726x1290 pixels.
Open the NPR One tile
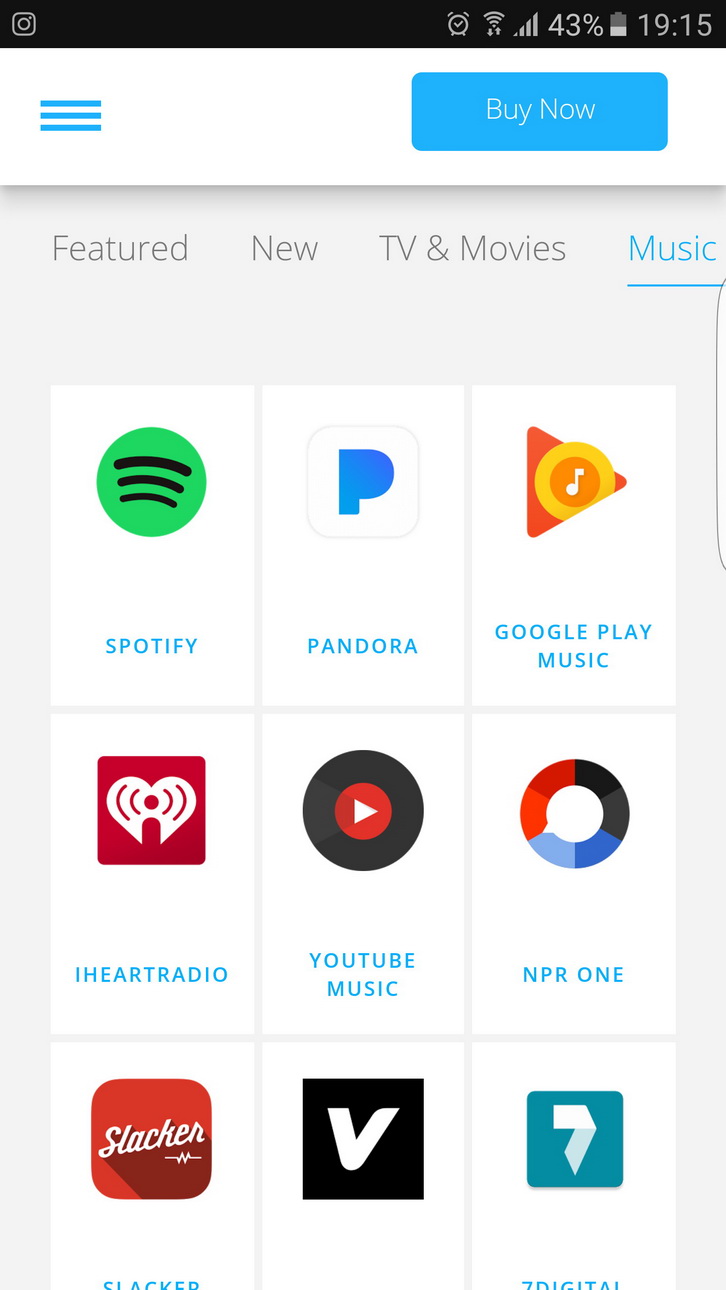574,873
